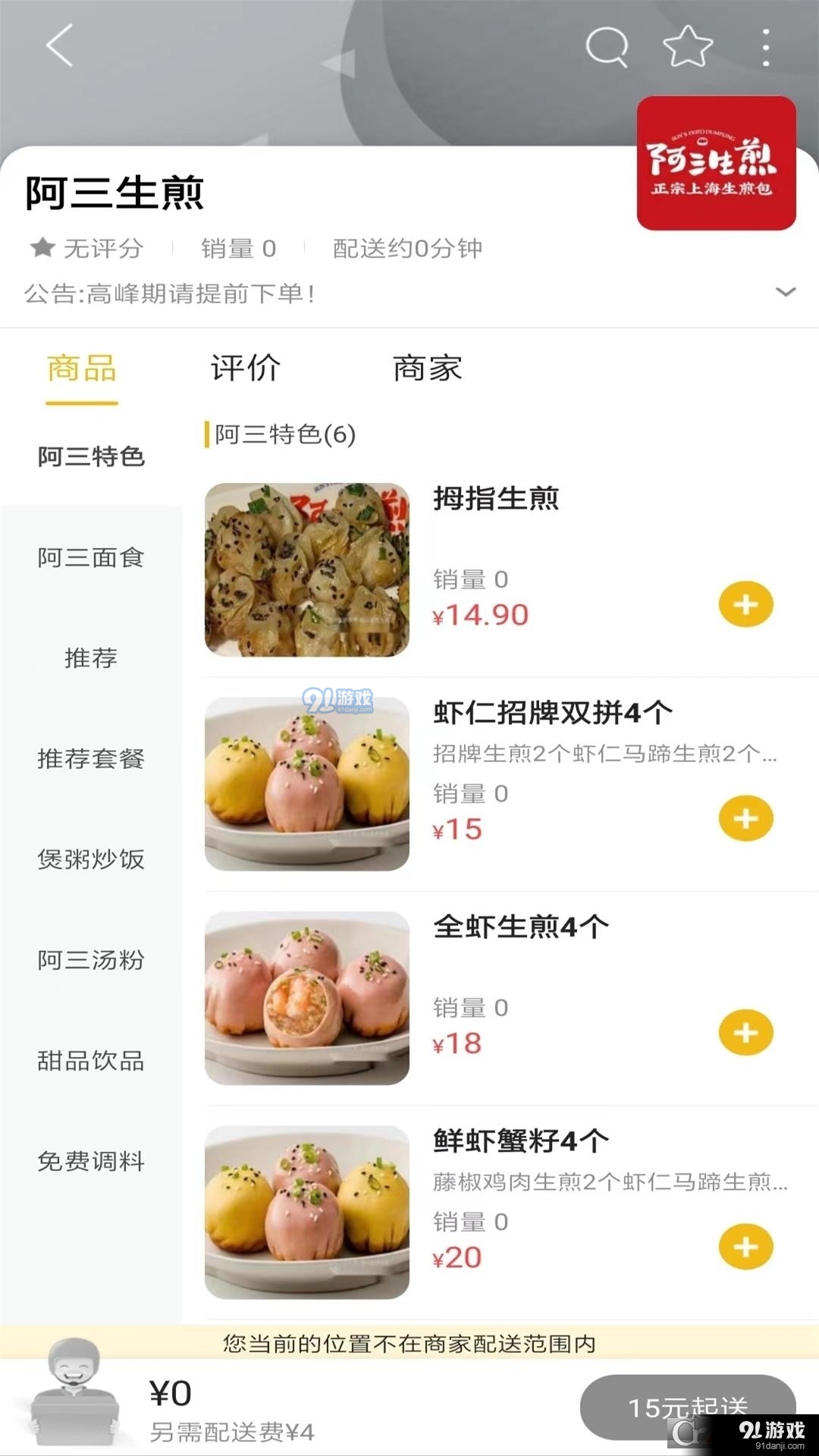Click the 阿三生煎 restaurant logo
Screen dimensions: 819x1456
coord(716,163)
